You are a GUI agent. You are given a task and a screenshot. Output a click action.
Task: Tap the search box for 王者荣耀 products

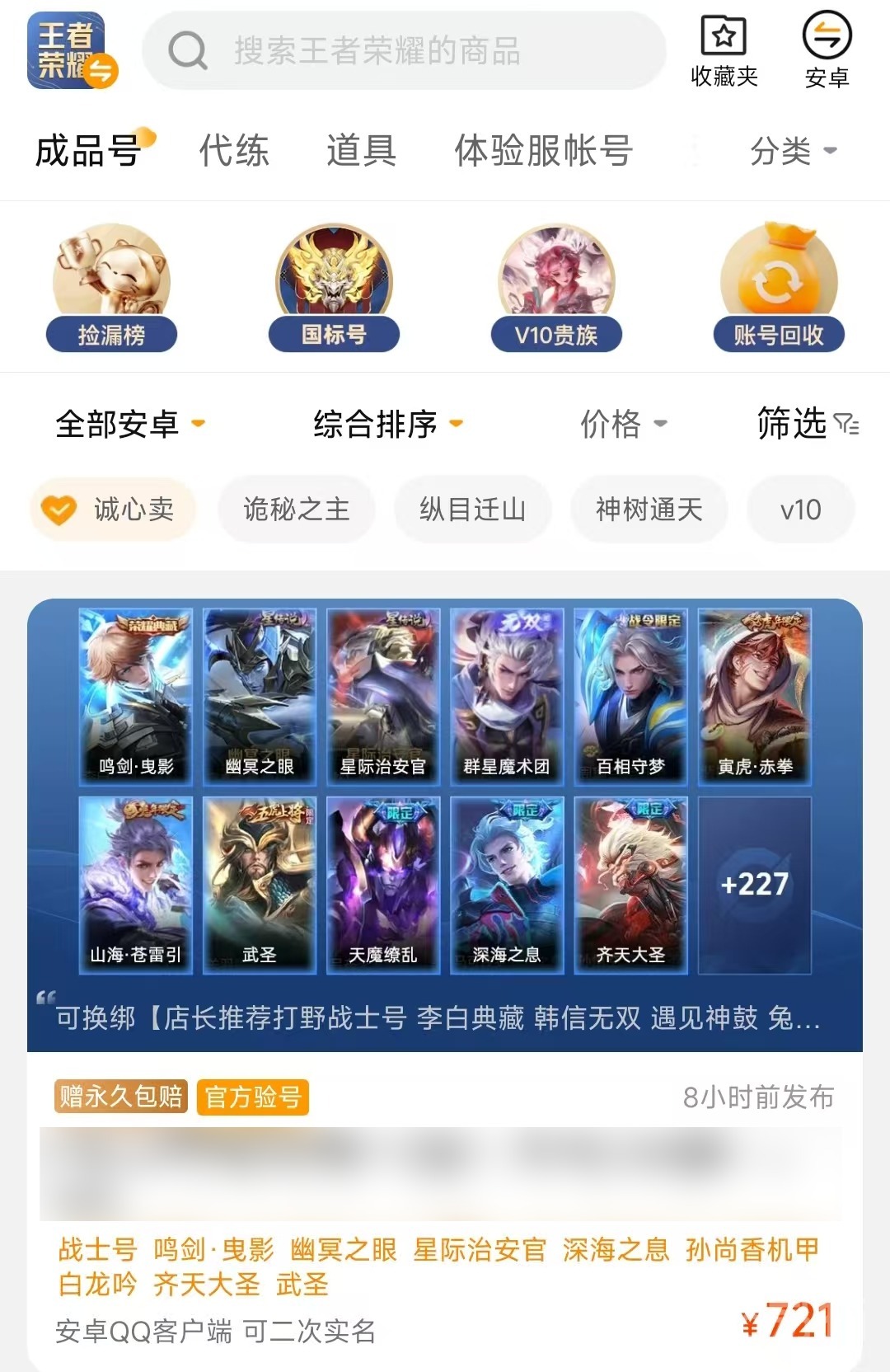tap(404, 51)
